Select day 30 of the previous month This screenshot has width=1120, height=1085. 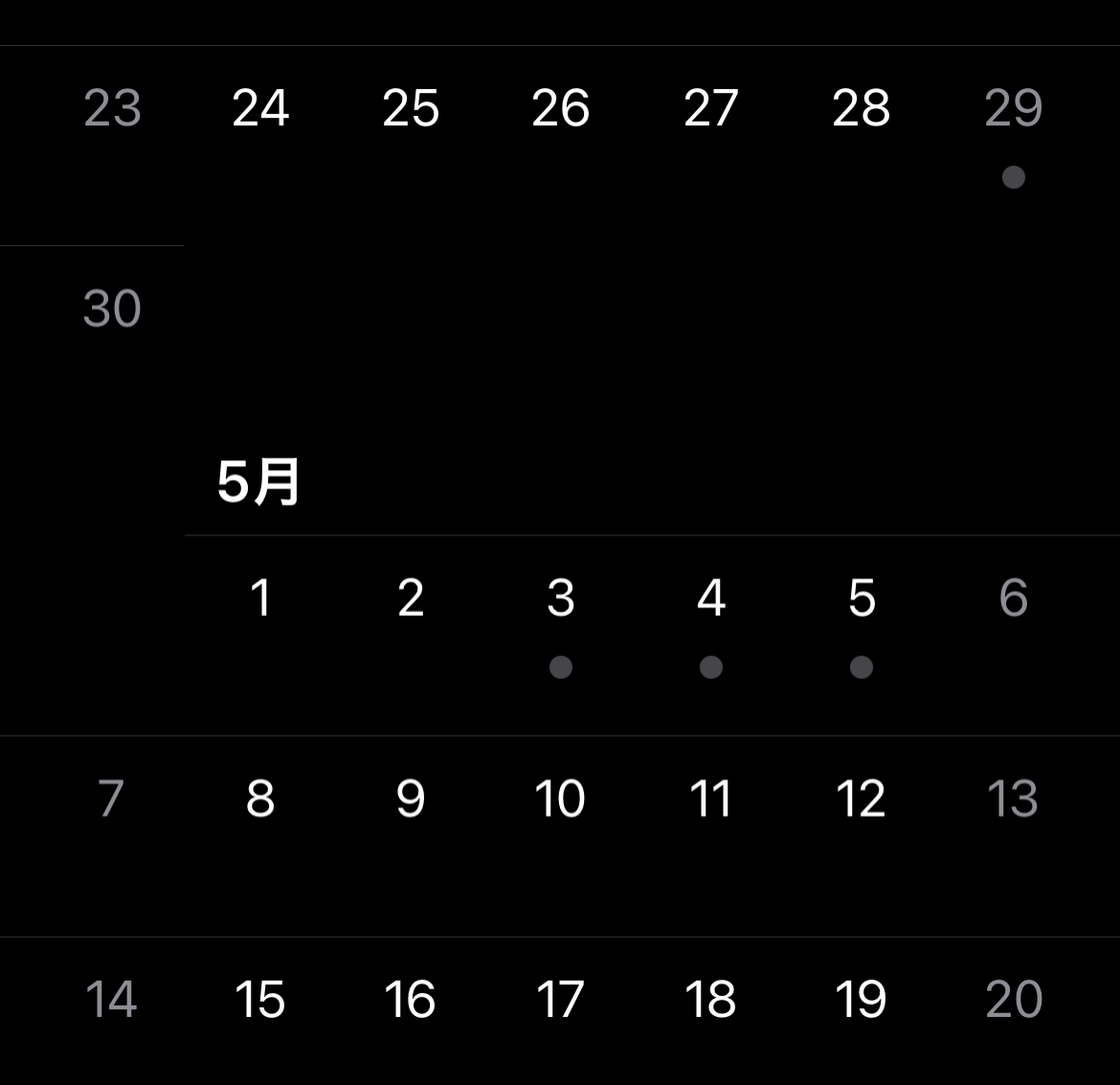[x=112, y=309]
